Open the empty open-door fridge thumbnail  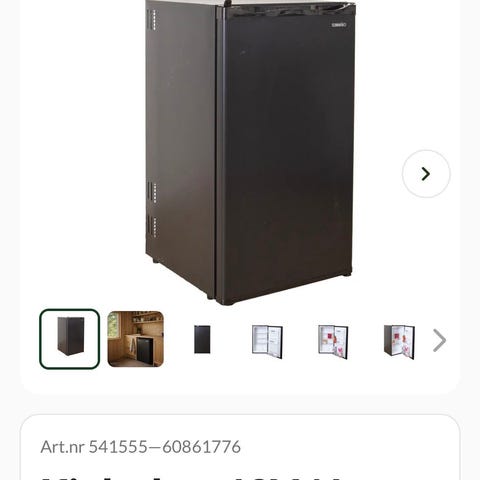pos(267,341)
